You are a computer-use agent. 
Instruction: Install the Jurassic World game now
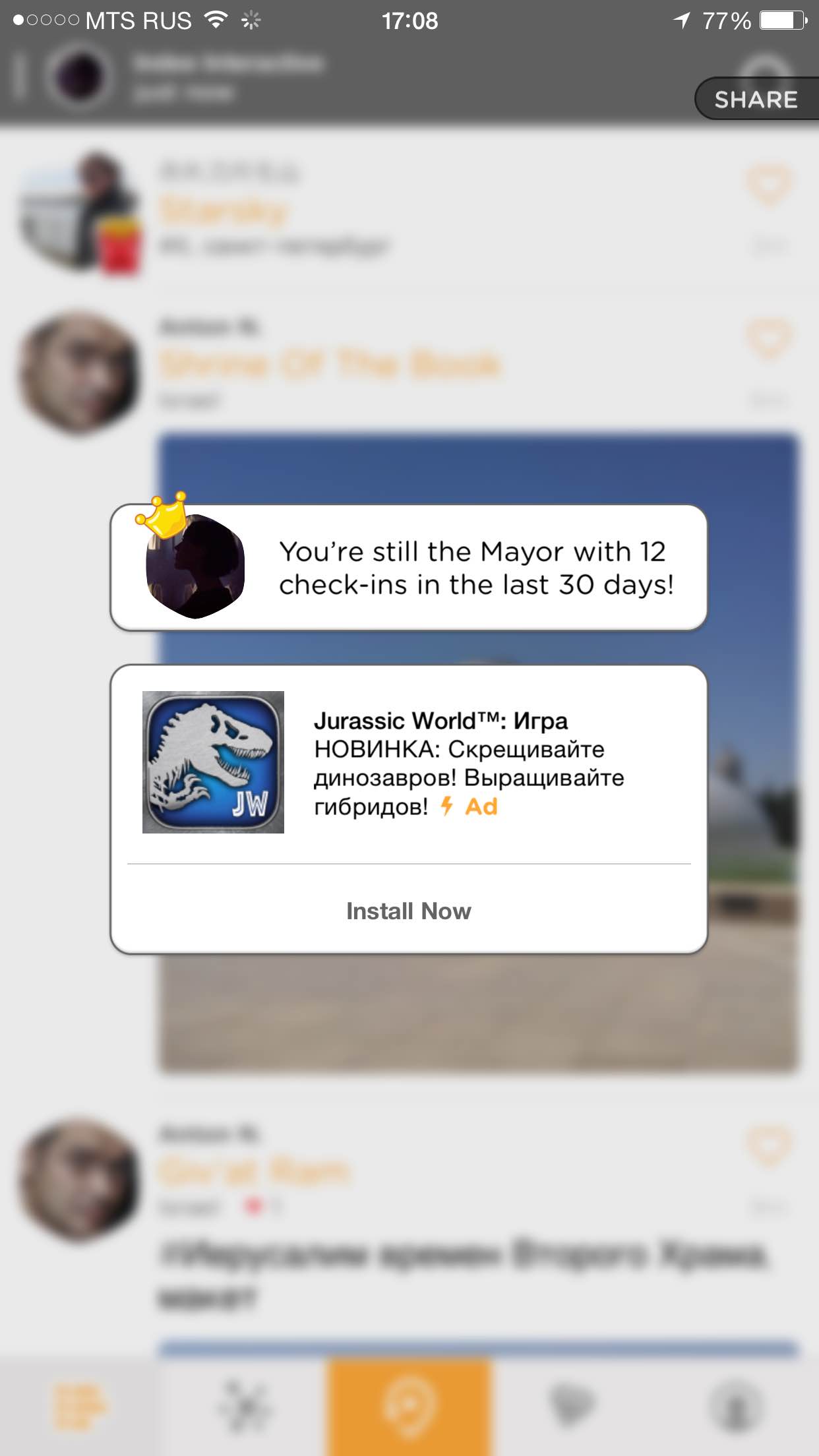(409, 911)
